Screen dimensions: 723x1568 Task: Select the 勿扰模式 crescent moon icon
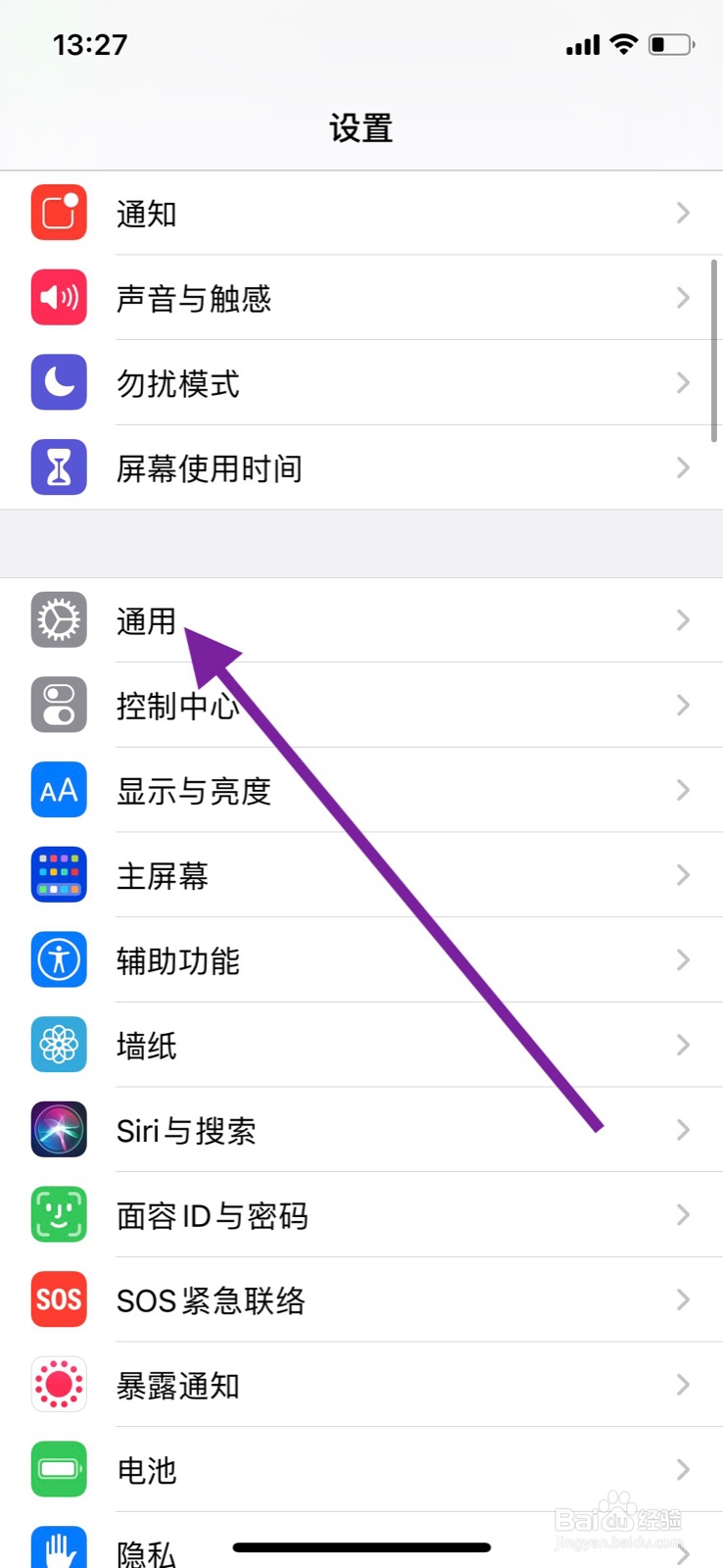[58, 383]
